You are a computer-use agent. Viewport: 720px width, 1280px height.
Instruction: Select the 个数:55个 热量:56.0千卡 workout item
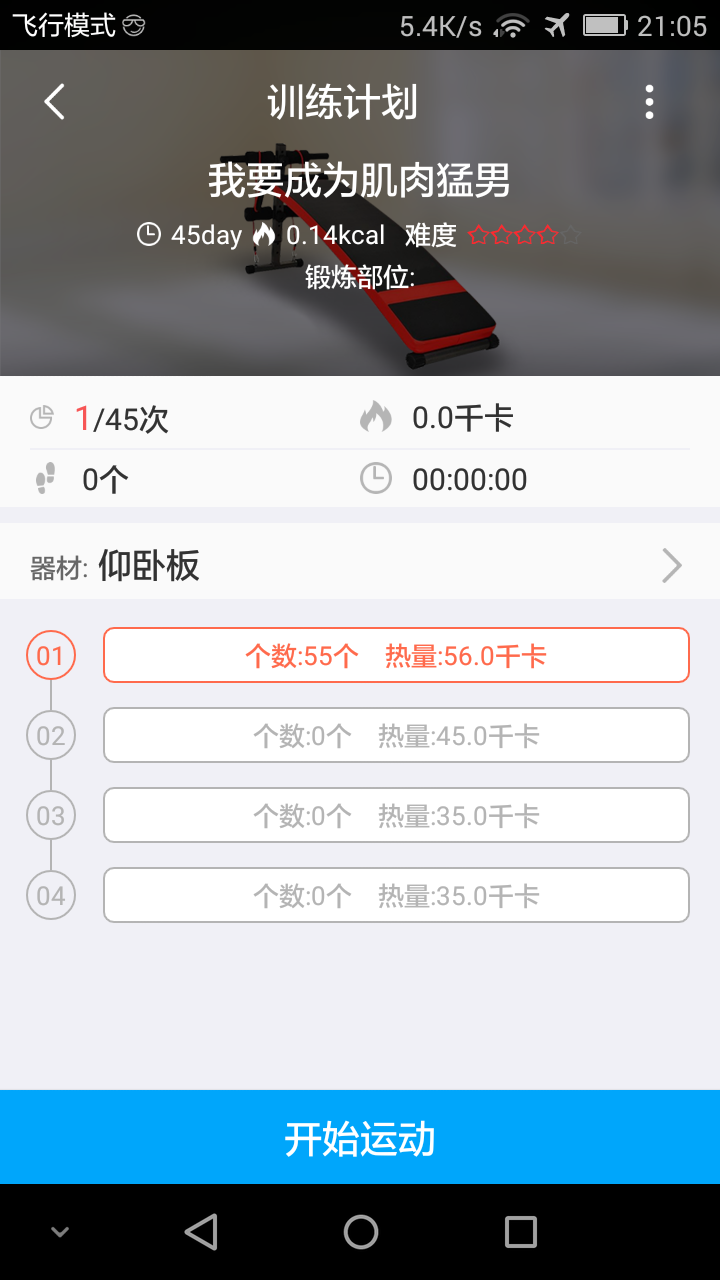click(396, 655)
